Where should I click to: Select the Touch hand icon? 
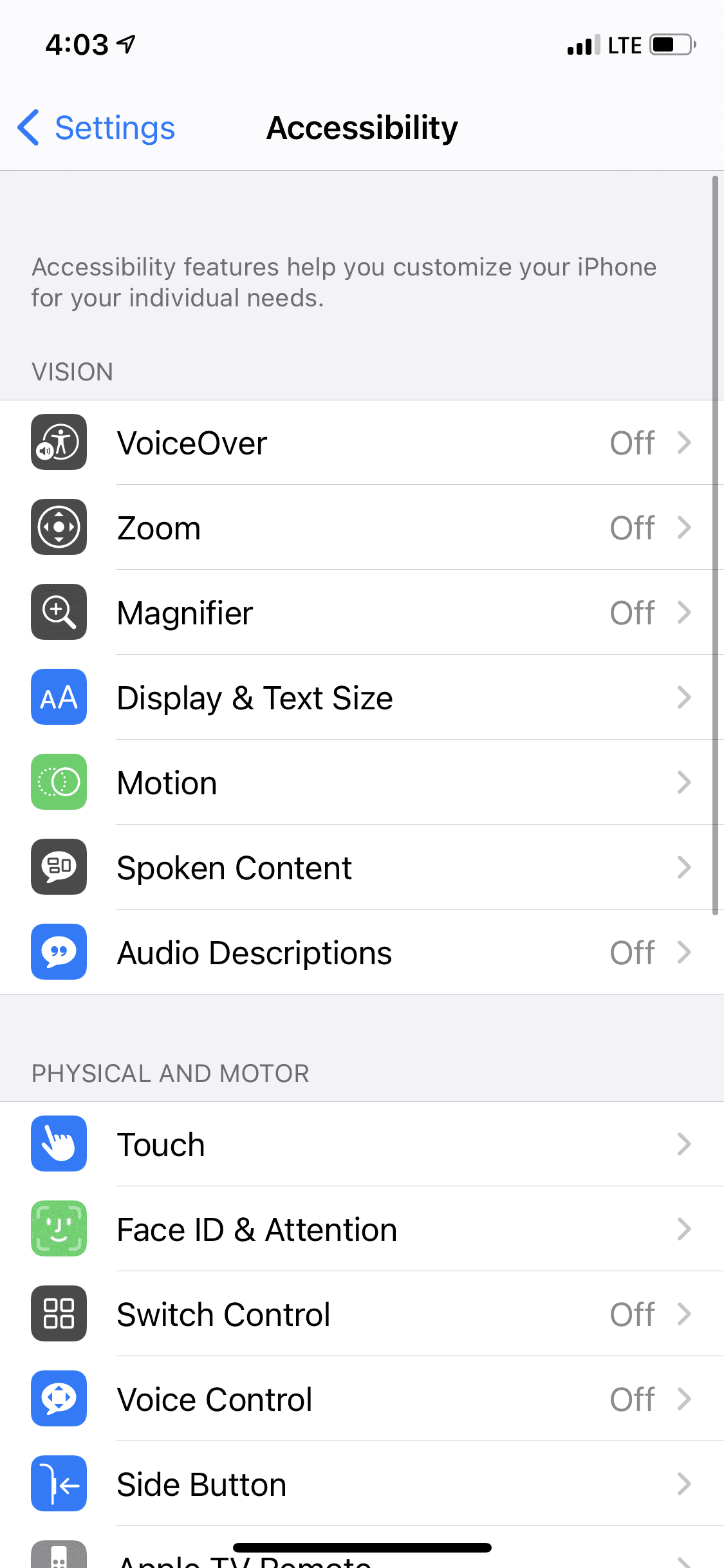click(58, 1144)
